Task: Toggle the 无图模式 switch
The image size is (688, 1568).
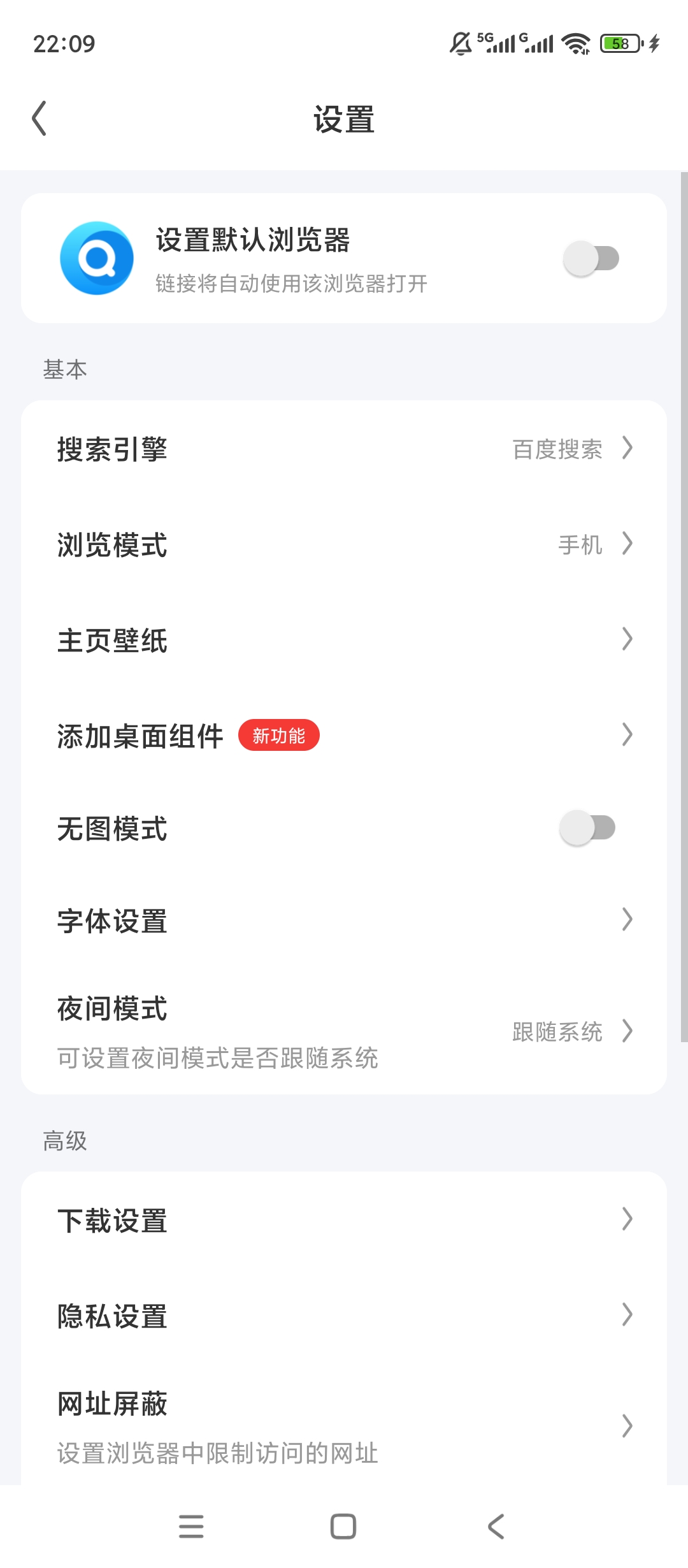Action: click(x=587, y=828)
